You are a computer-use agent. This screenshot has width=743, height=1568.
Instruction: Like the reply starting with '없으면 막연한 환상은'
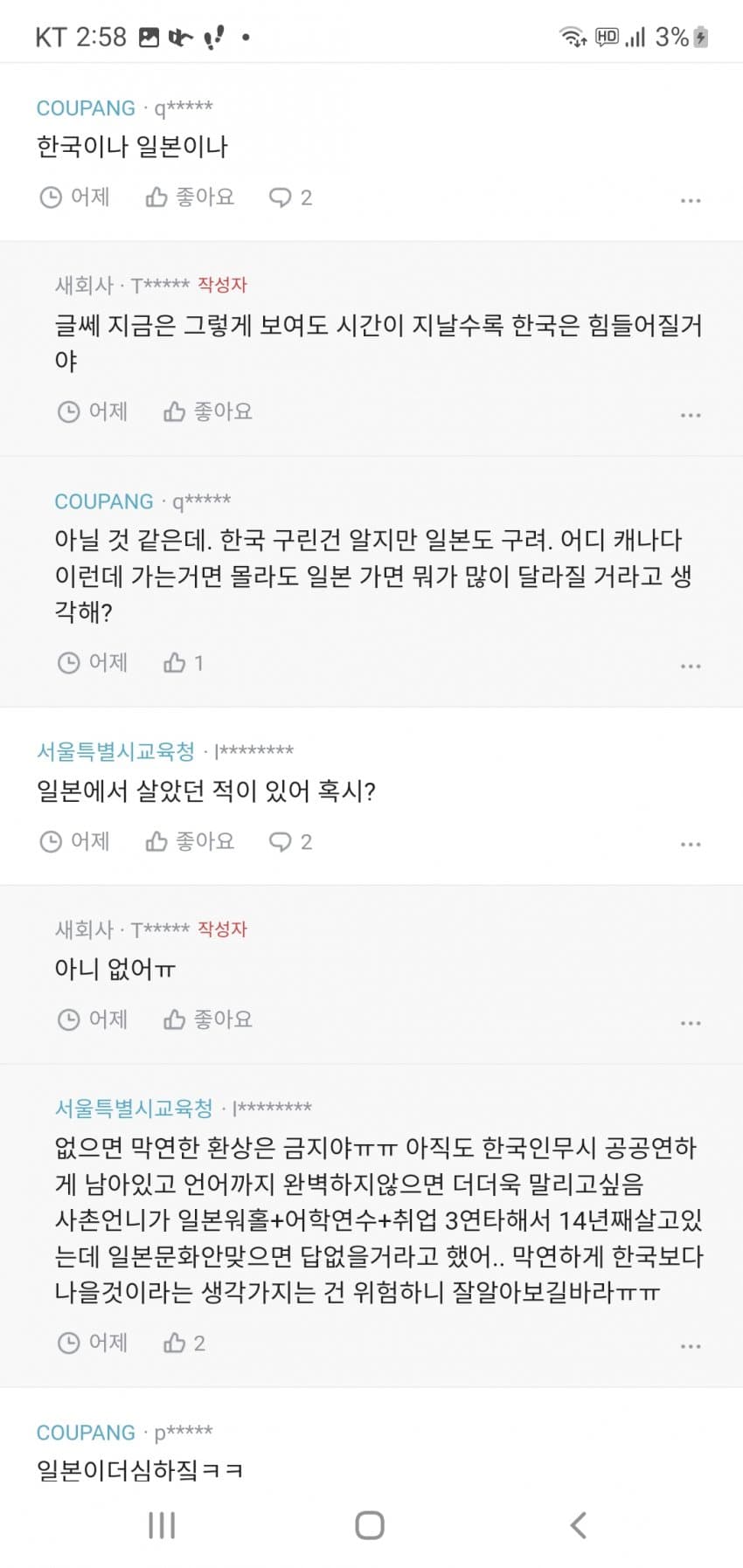click(184, 1343)
